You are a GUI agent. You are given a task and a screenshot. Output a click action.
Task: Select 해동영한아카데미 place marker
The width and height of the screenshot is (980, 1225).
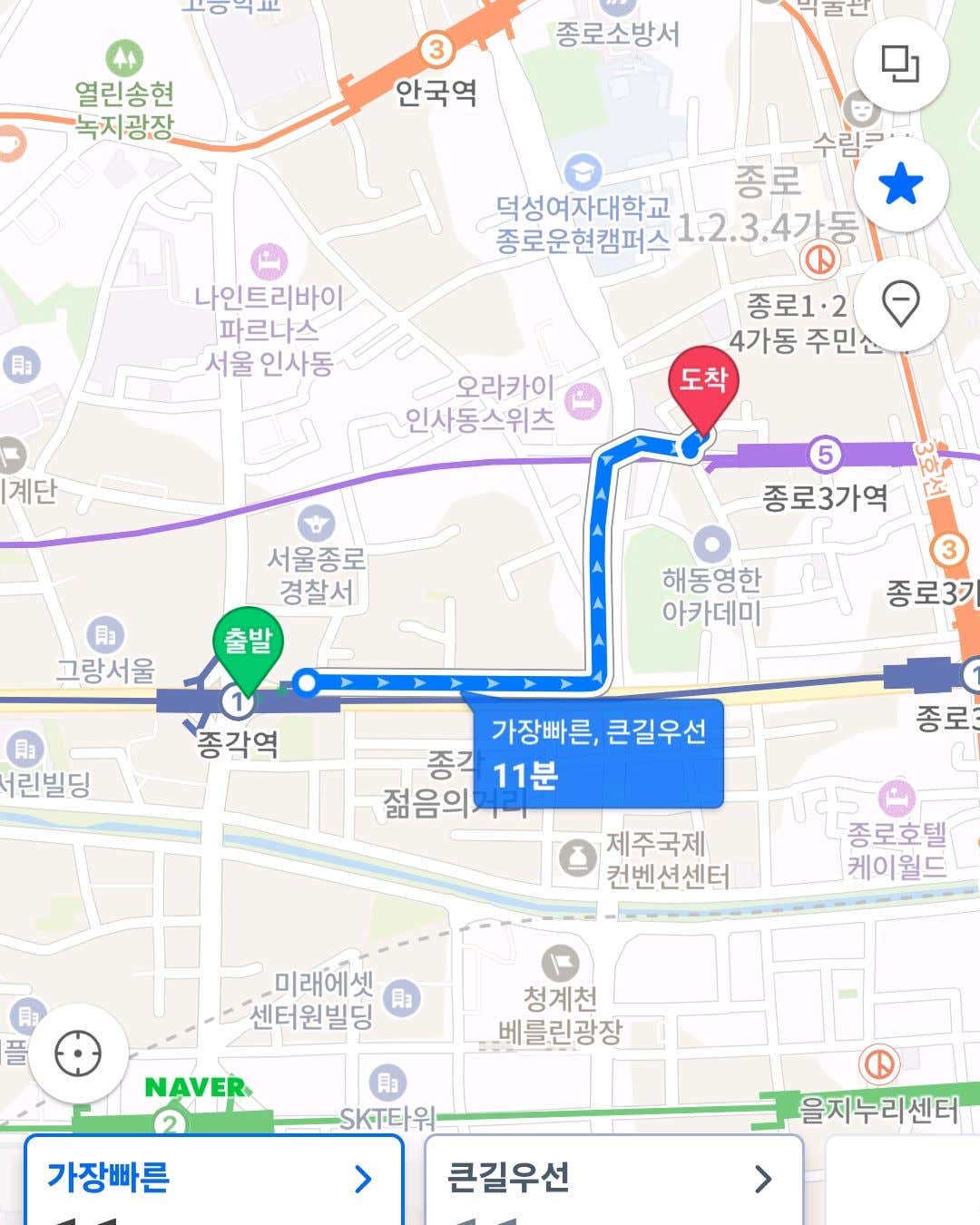(711, 545)
